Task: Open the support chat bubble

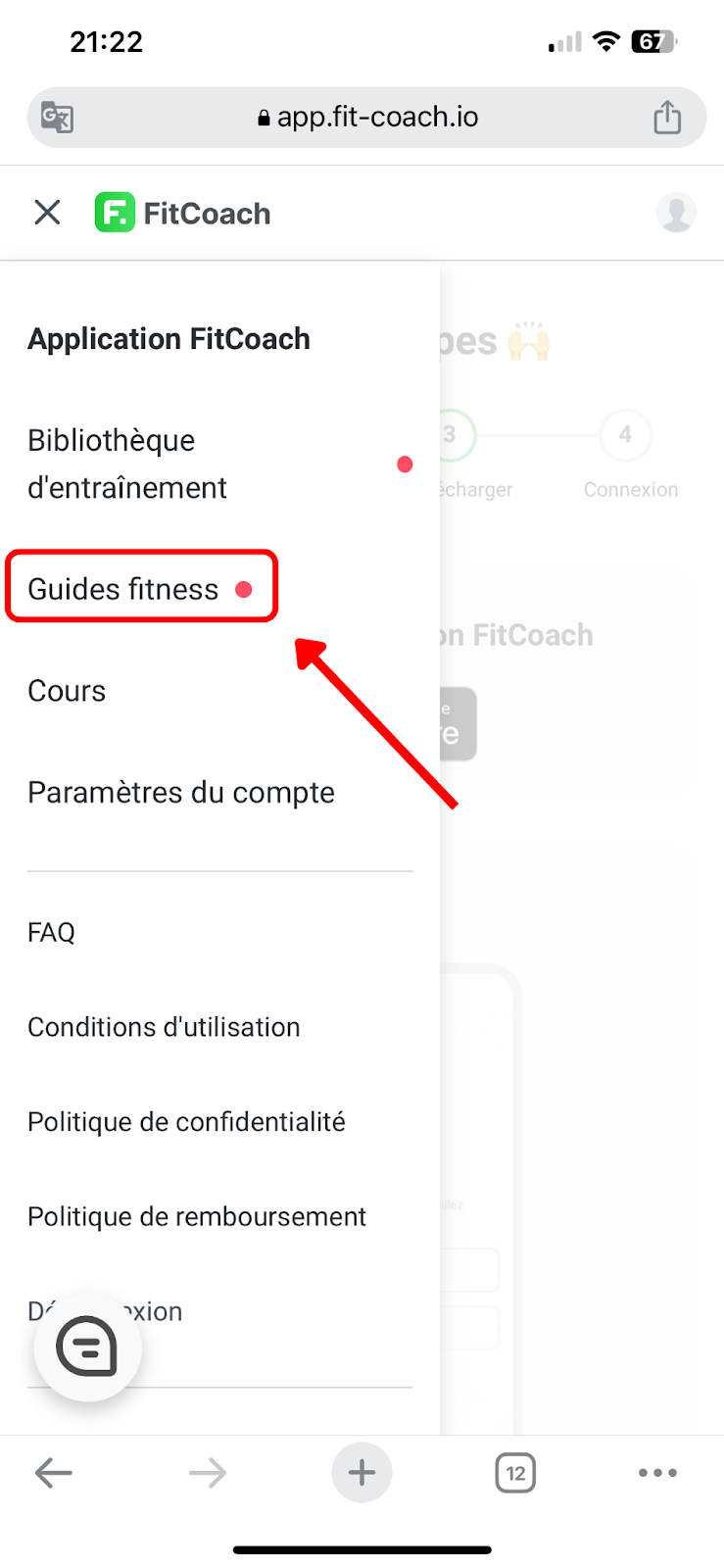Action: 87,1347
